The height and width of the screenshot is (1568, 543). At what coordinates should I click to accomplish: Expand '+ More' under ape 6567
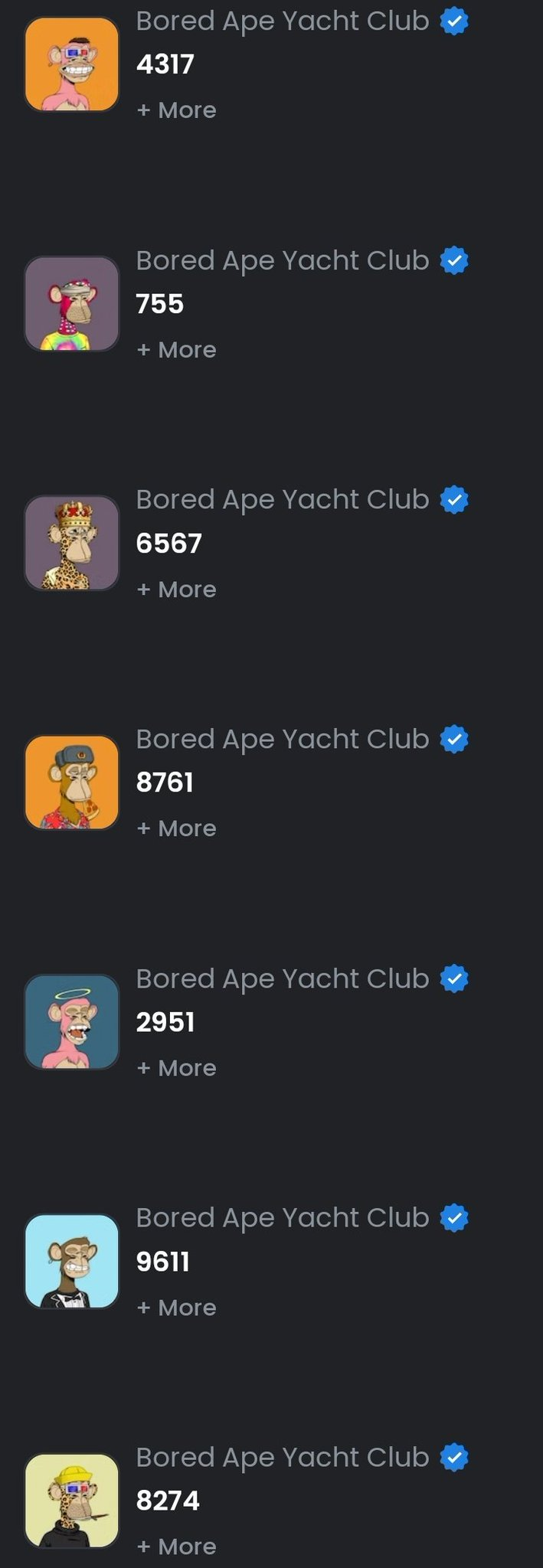point(176,590)
